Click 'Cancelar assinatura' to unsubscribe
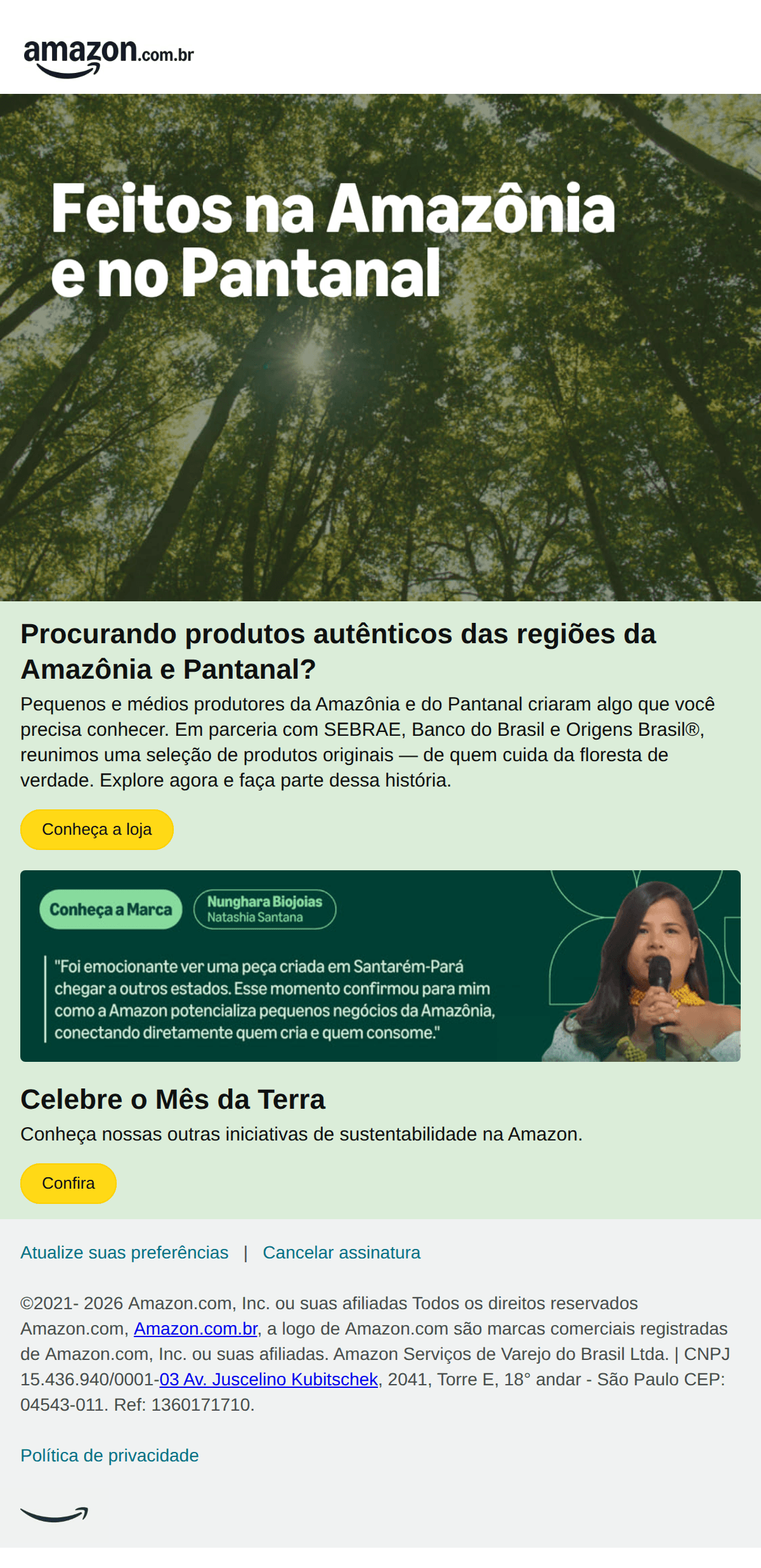761x1568 pixels. pyautogui.click(x=342, y=1252)
